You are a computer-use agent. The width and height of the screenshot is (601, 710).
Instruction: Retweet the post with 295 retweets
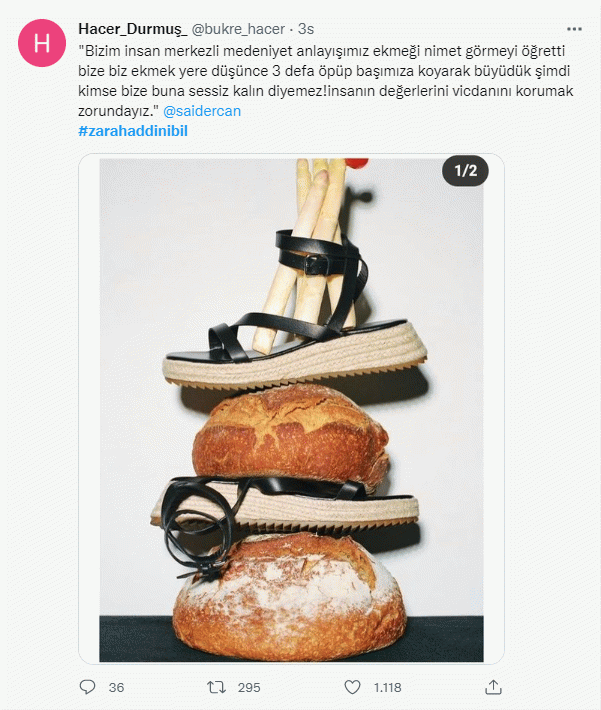pyautogui.click(x=215, y=687)
